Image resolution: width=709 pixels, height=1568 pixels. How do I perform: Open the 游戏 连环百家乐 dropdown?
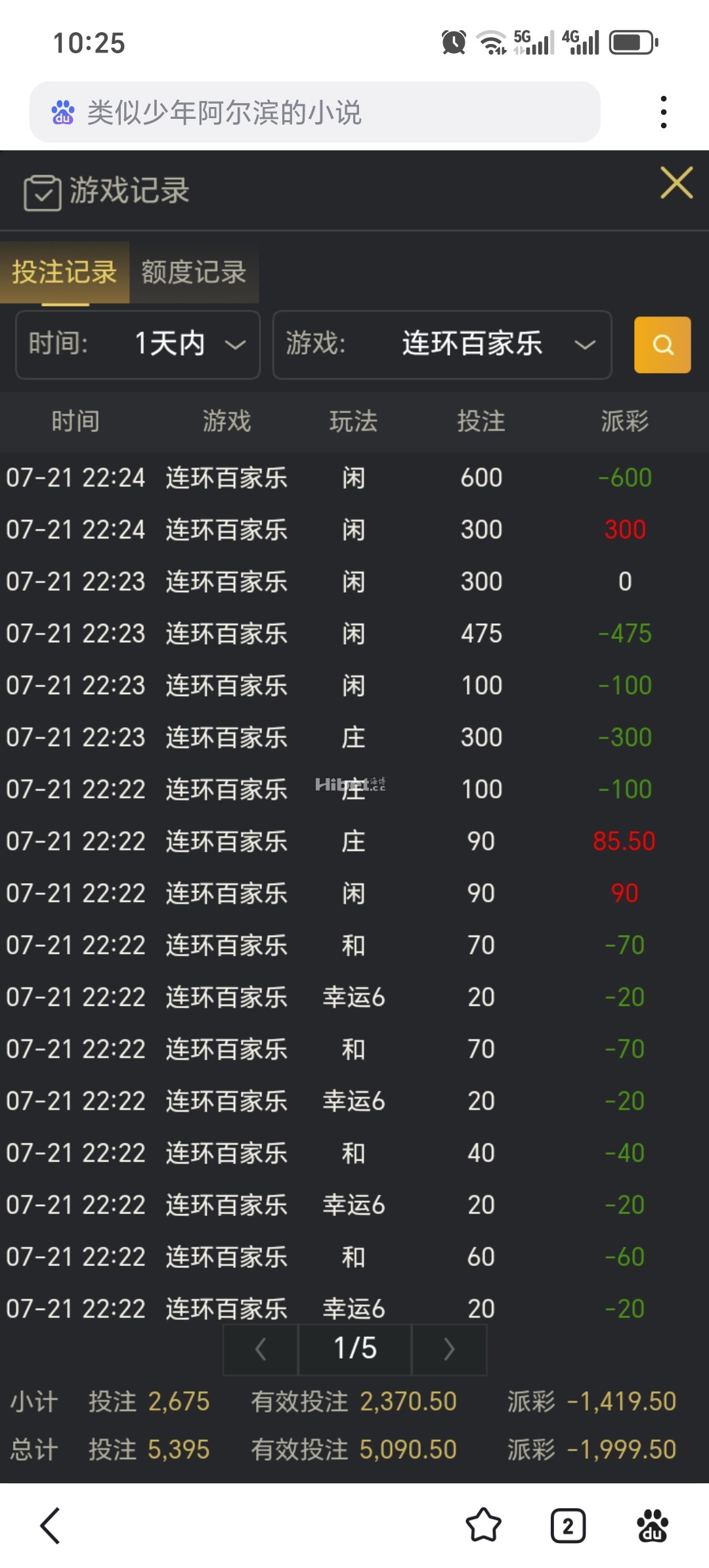pyautogui.click(x=441, y=345)
